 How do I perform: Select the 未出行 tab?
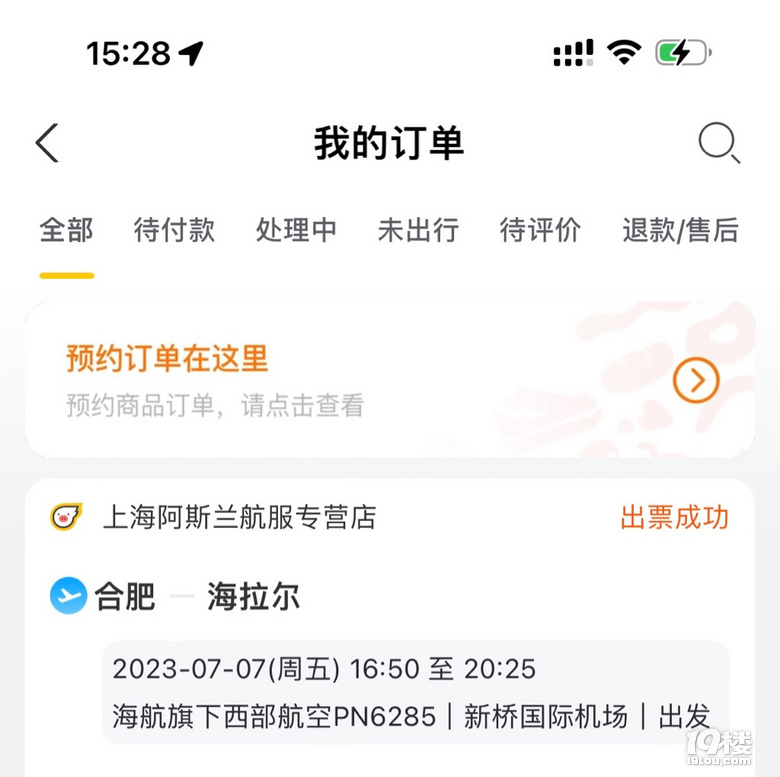pyautogui.click(x=418, y=230)
